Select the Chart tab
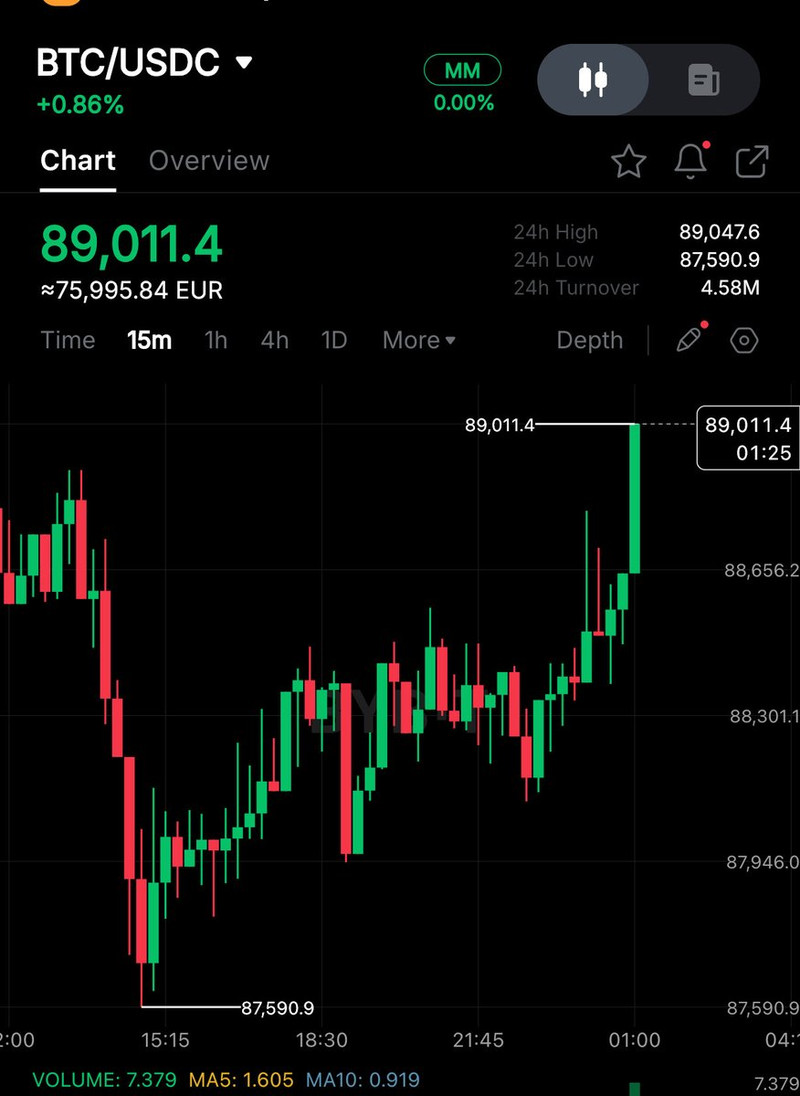The width and height of the screenshot is (800, 1096). coord(78,161)
